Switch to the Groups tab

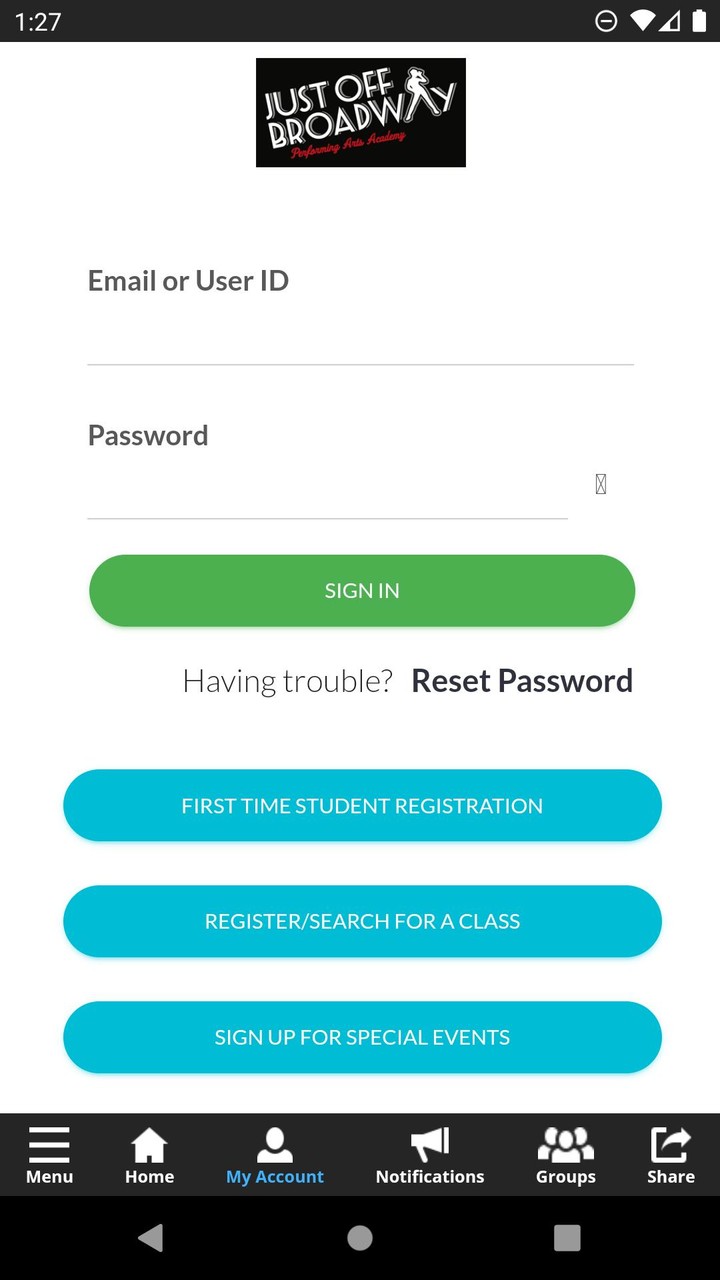[565, 1155]
